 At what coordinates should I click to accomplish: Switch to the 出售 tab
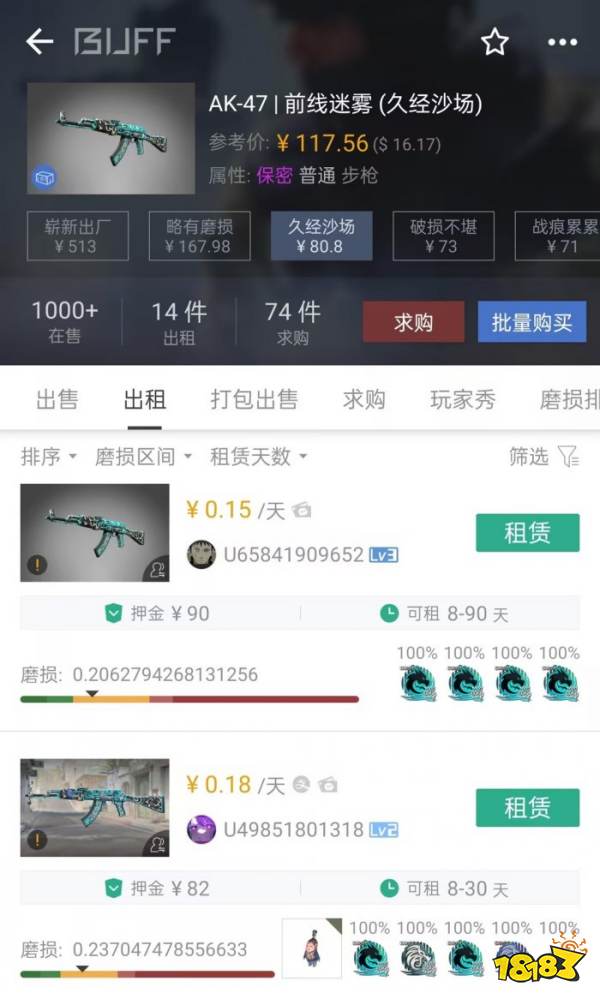click(57, 400)
